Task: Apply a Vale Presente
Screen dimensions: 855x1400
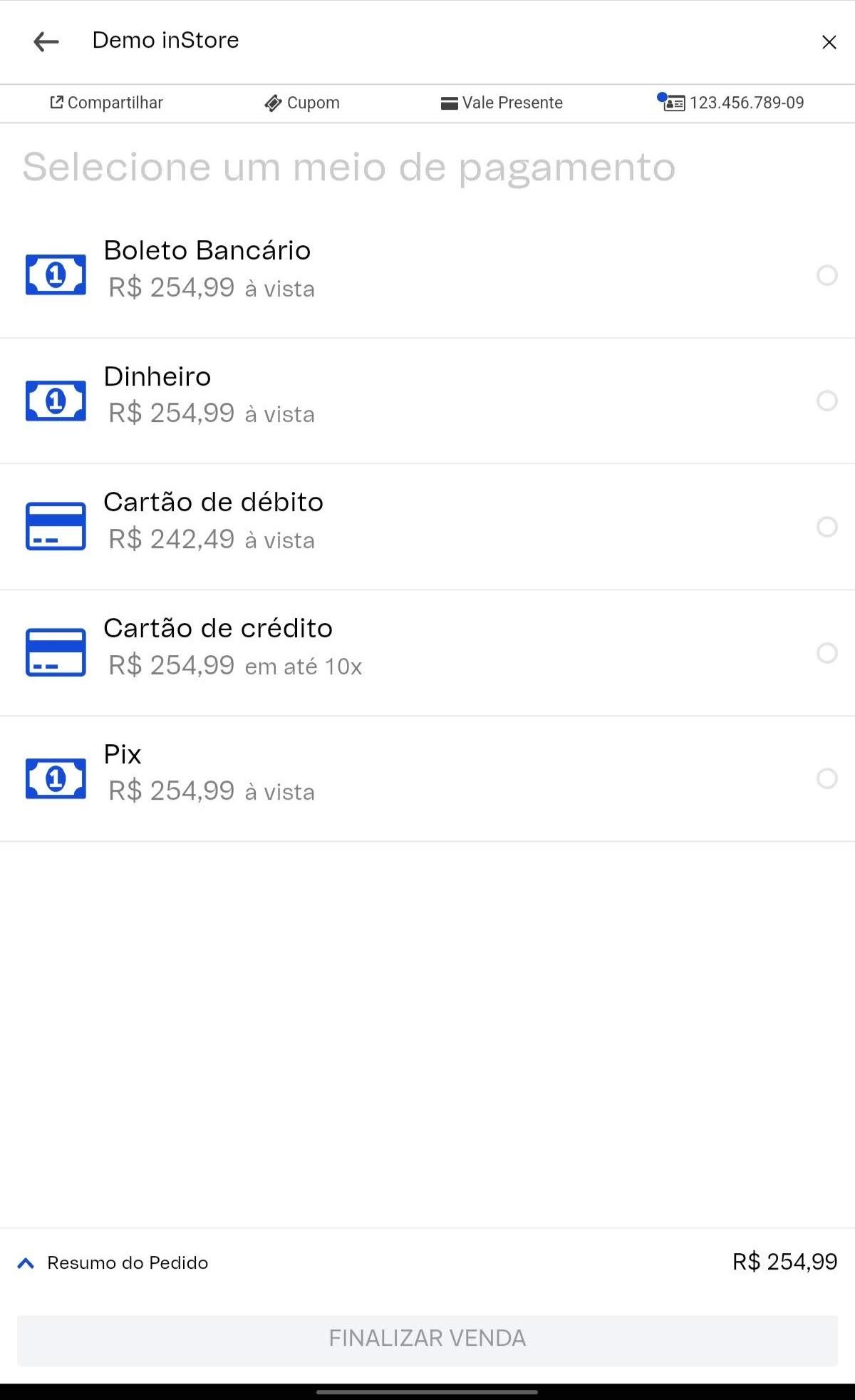Action: coord(502,103)
